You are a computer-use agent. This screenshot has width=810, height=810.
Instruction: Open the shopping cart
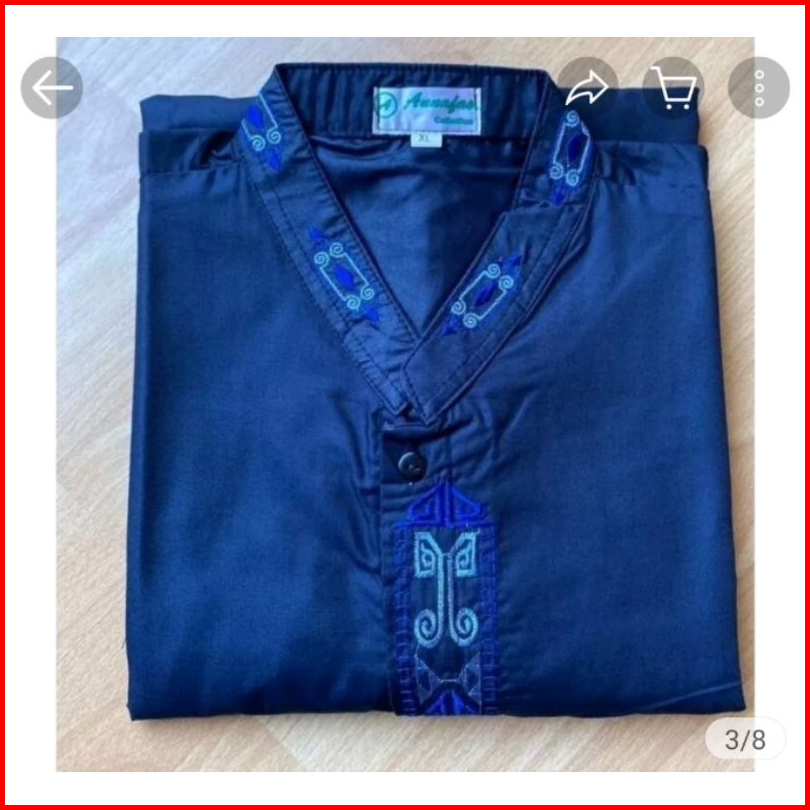click(x=672, y=88)
